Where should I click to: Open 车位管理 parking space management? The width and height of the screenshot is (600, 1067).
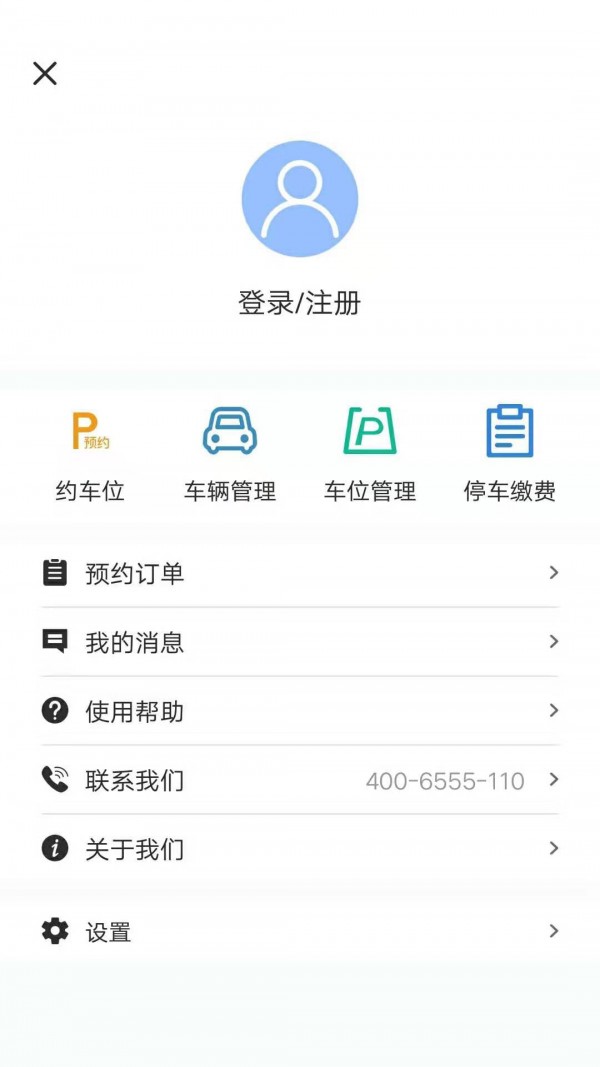(369, 454)
